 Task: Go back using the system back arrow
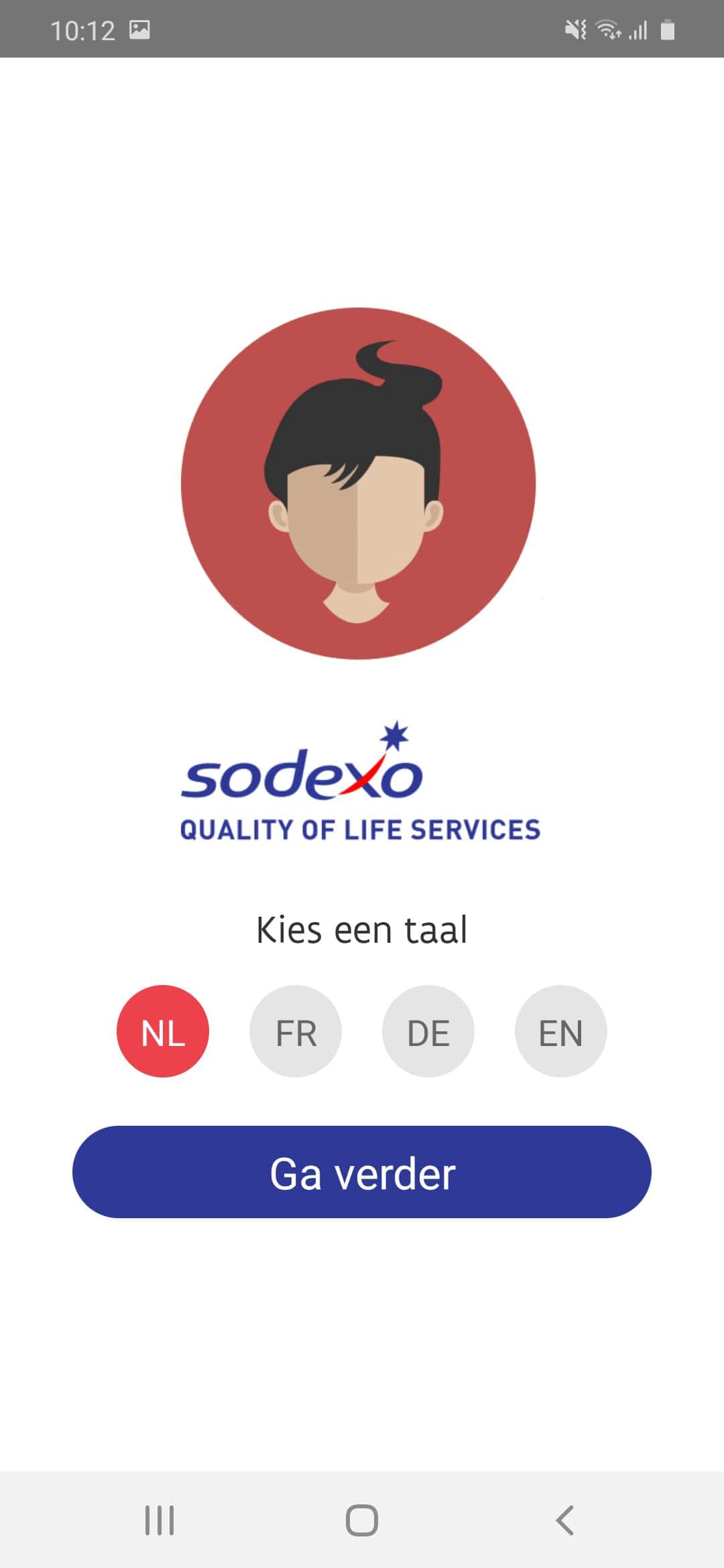pos(565,1520)
